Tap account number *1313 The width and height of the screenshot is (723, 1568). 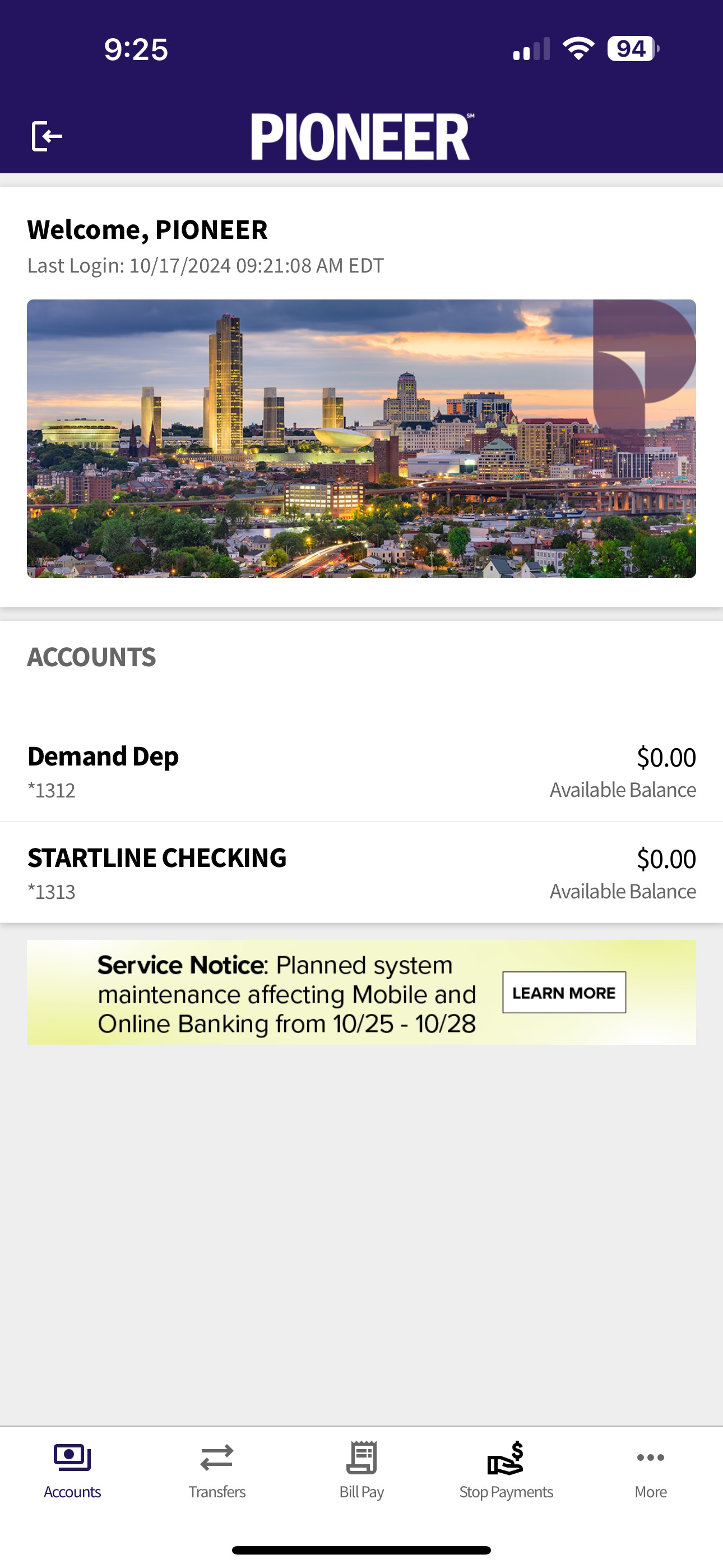pos(52,891)
